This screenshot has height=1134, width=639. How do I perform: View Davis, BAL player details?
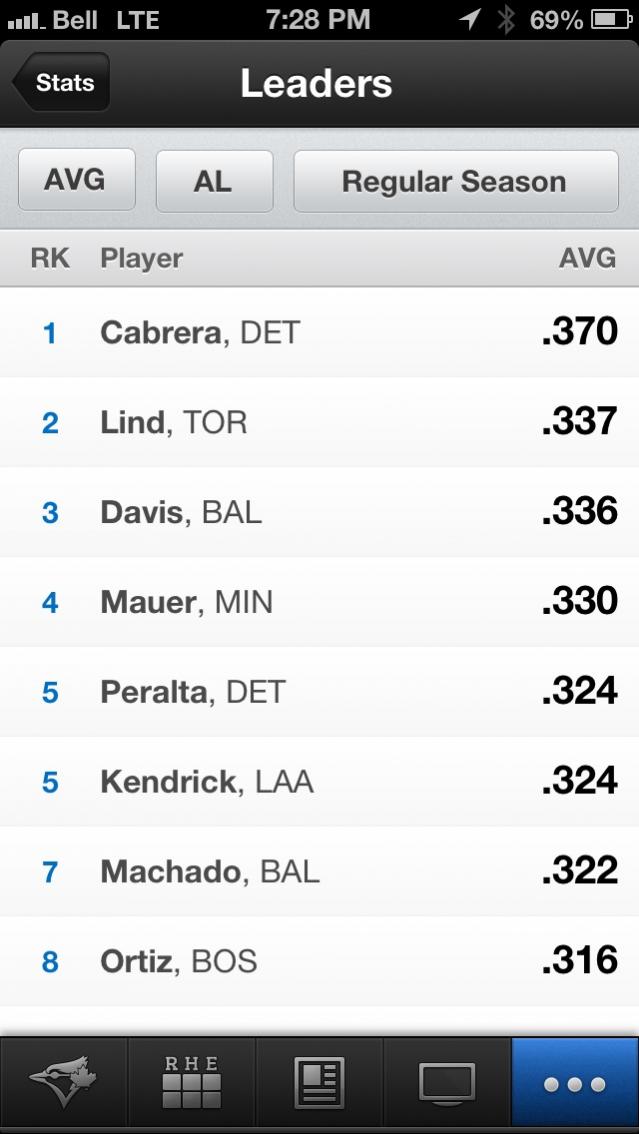(x=319, y=512)
